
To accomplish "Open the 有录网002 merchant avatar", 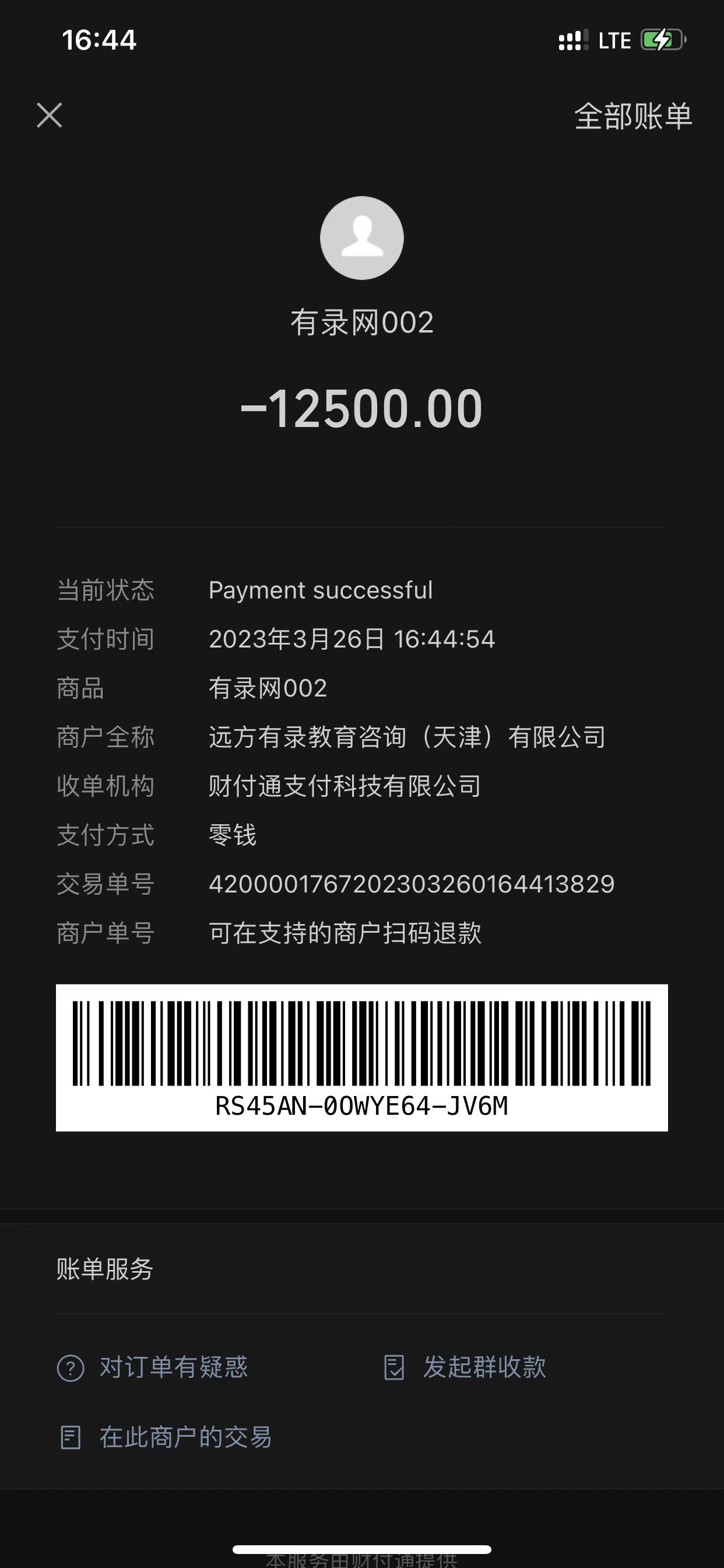I will pos(362,238).
